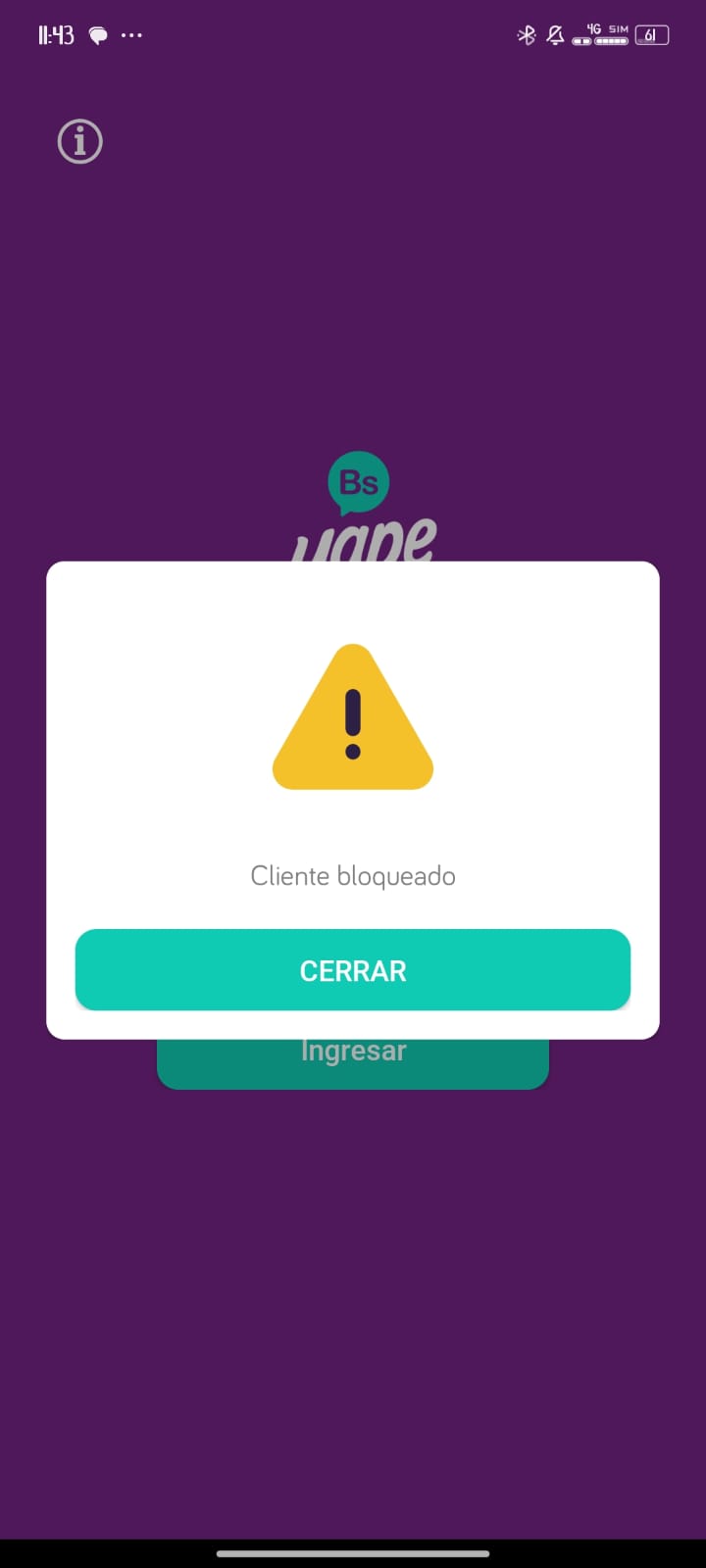Select the Yape wordmark logo
Screen dimensions: 706x1568
click(x=363, y=539)
